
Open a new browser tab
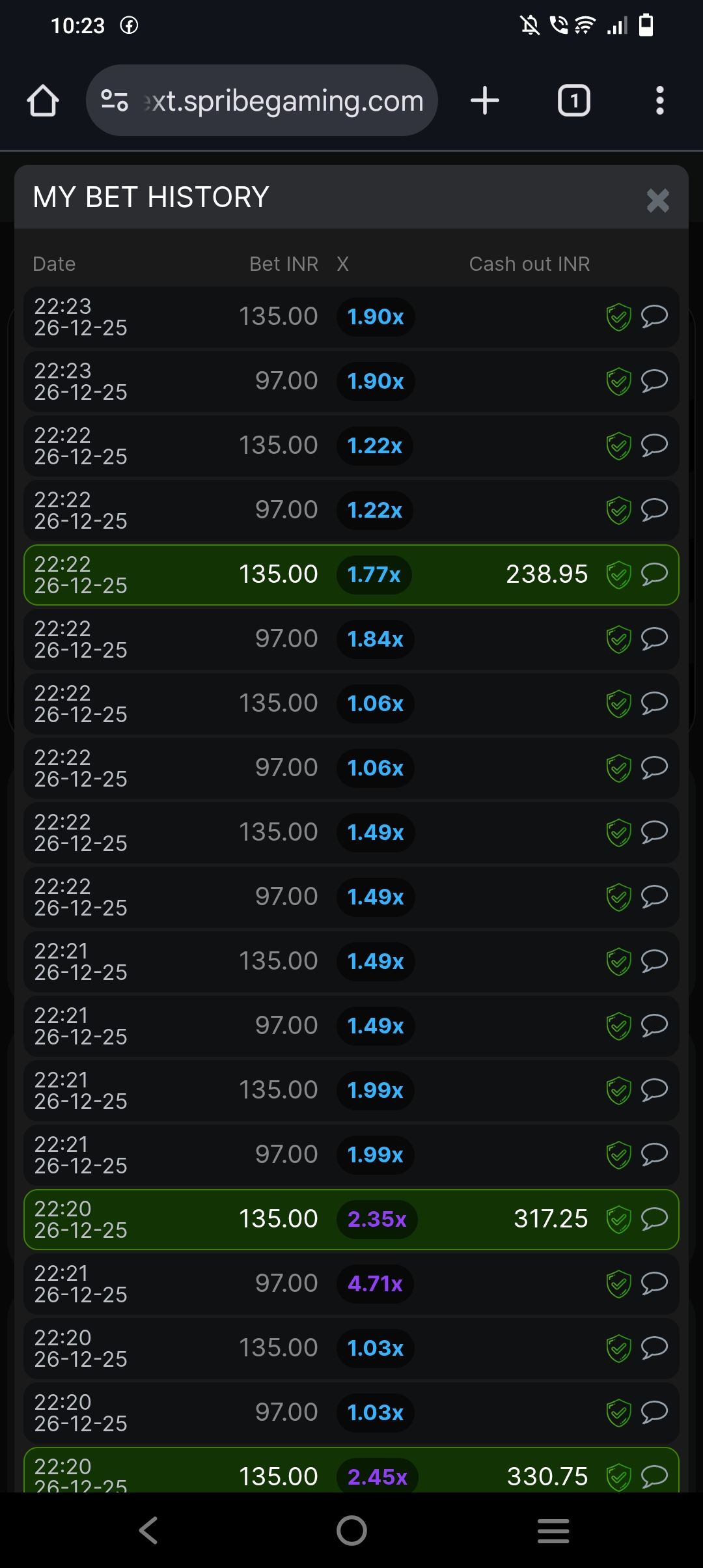click(484, 101)
